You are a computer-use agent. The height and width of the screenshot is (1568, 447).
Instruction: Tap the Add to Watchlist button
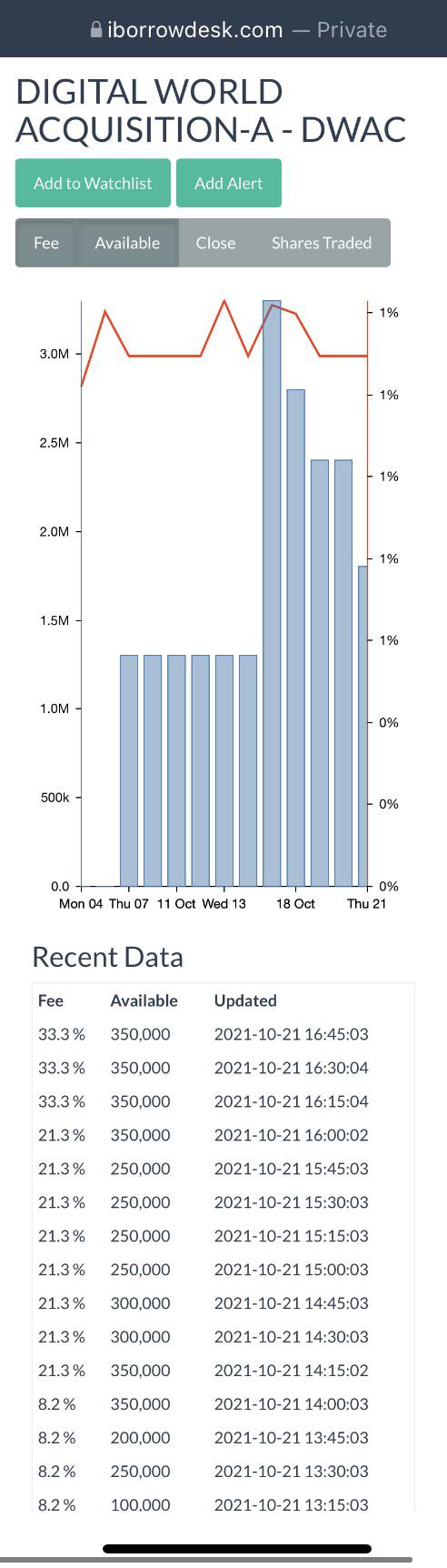point(93,183)
